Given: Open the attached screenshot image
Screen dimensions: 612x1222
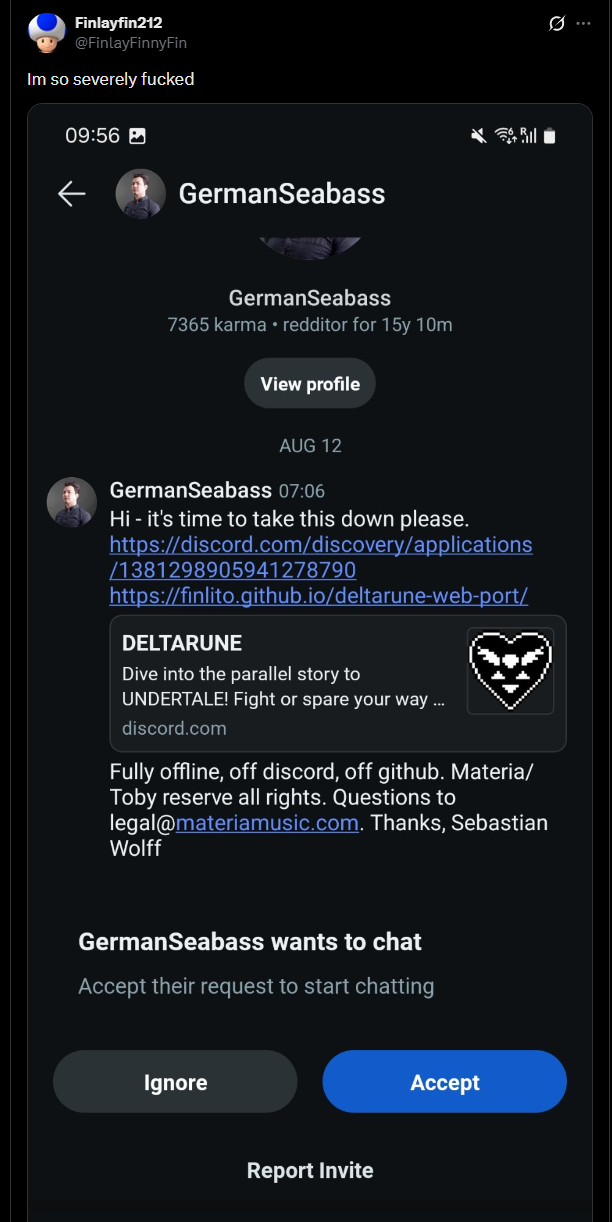Looking at the screenshot, I should pyautogui.click(x=310, y=660).
